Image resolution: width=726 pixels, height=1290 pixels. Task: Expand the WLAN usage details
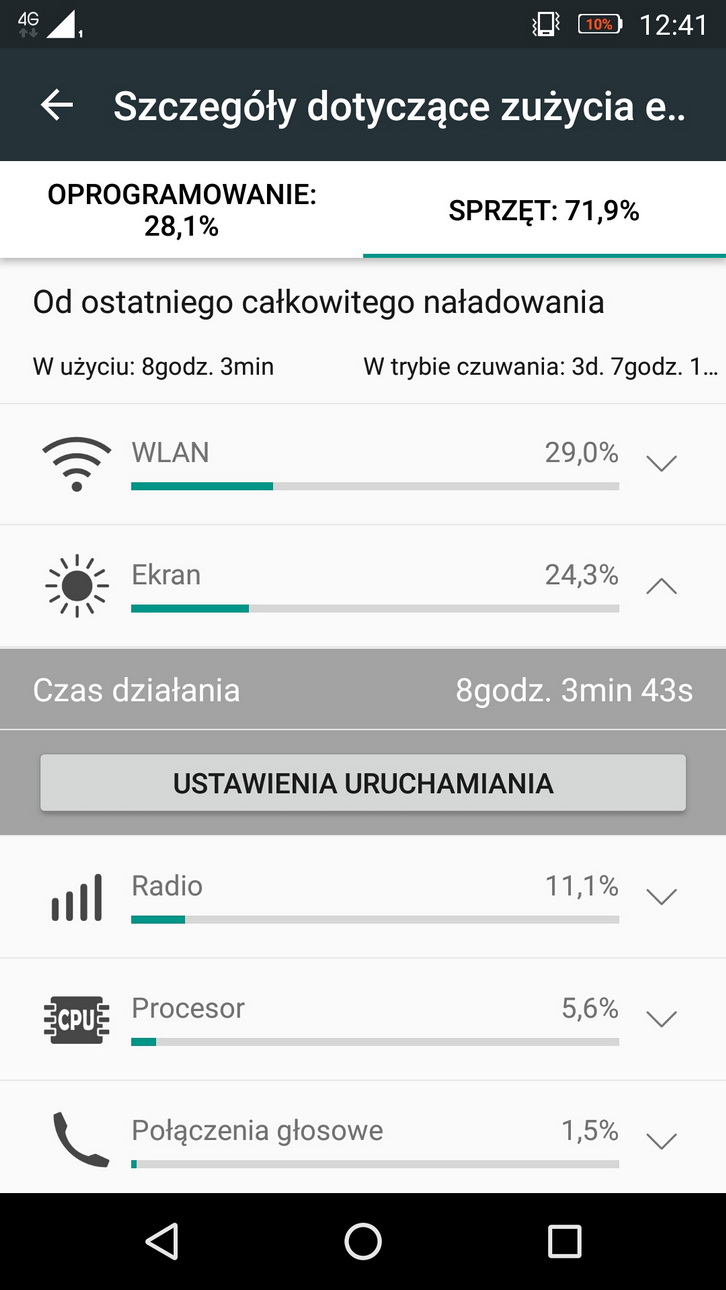click(661, 463)
